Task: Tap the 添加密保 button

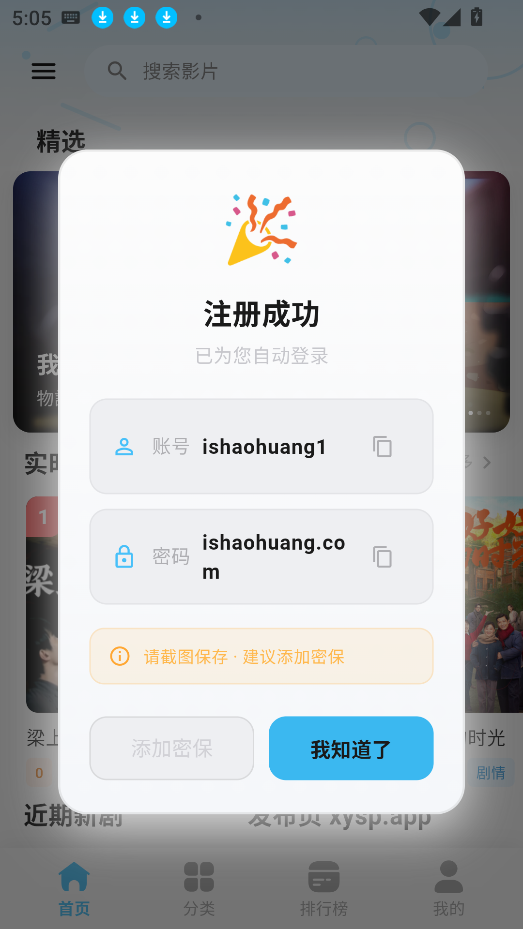Action: point(172,748)
